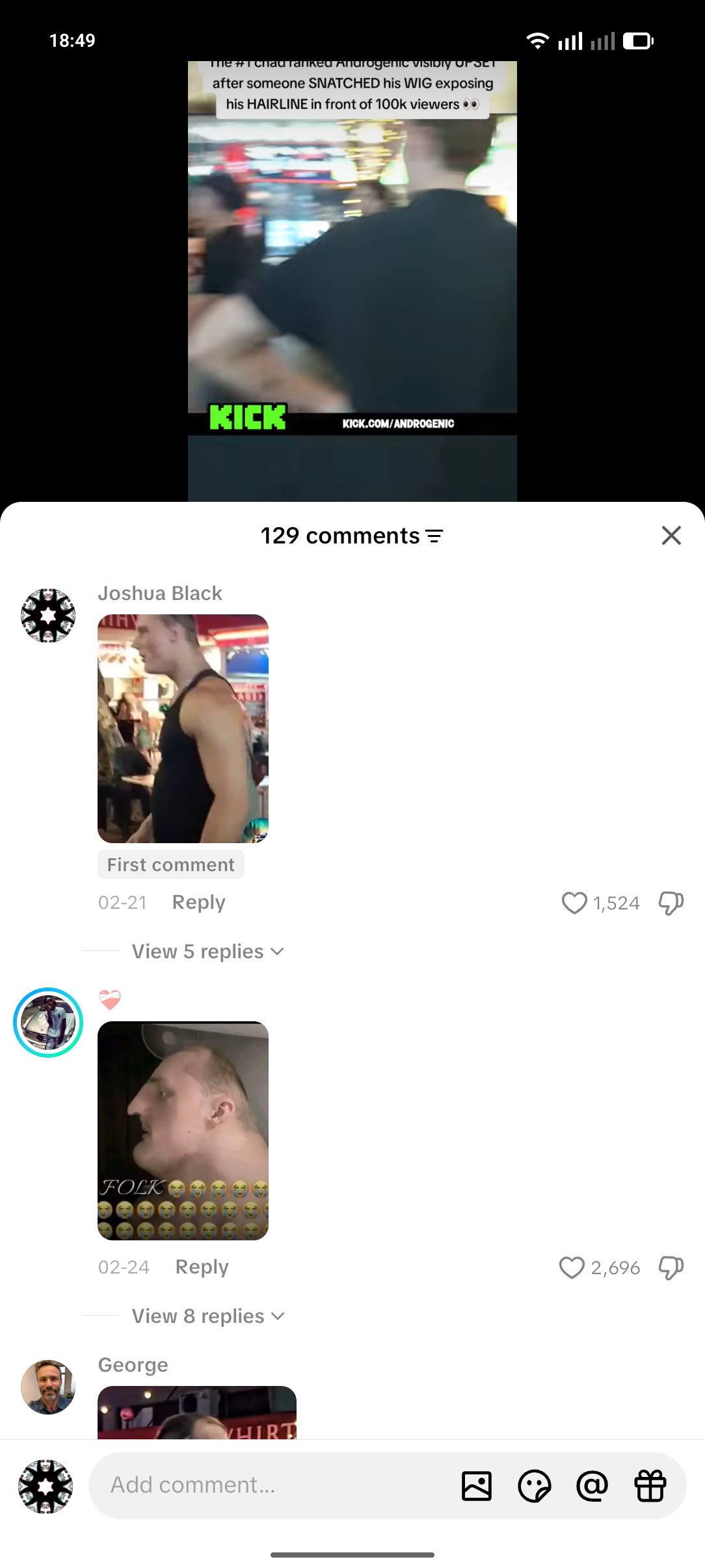Close the comments panel
This screenshot has width=705, height=1568.
click(671, 535)
